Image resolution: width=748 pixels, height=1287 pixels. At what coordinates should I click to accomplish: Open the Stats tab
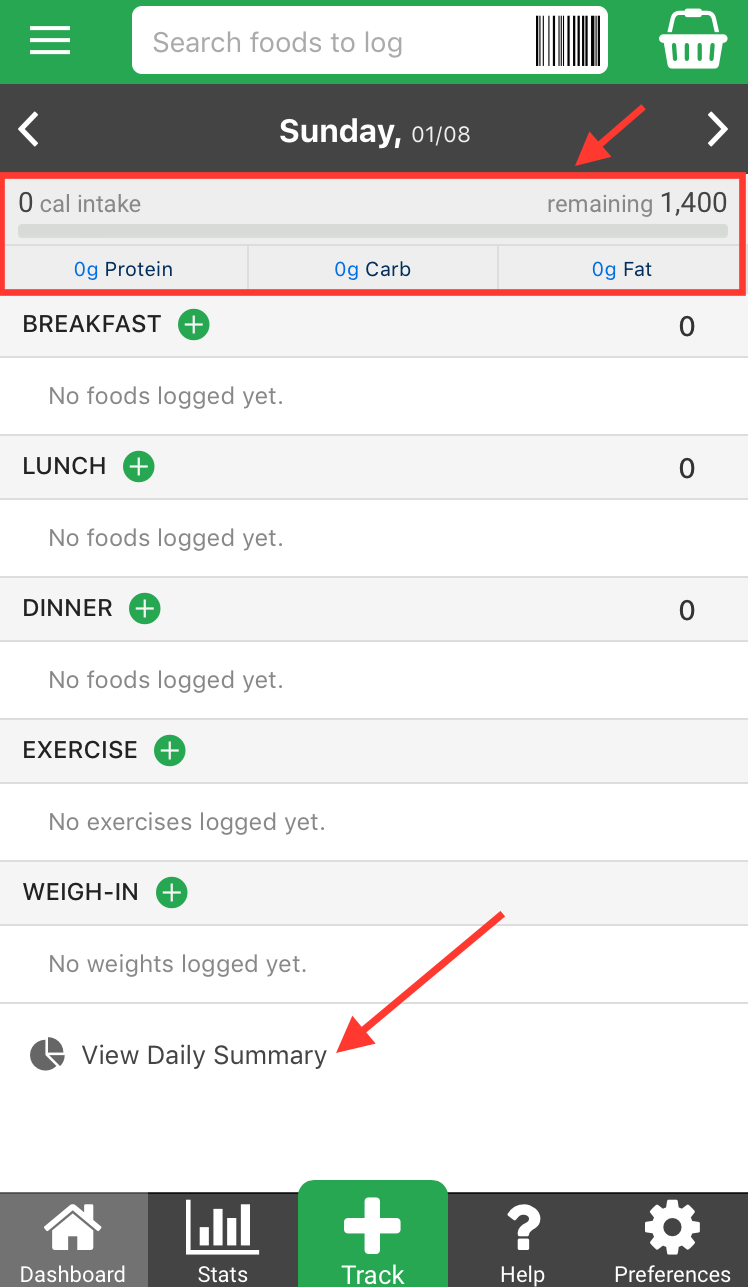click(x=221, y=1240)
